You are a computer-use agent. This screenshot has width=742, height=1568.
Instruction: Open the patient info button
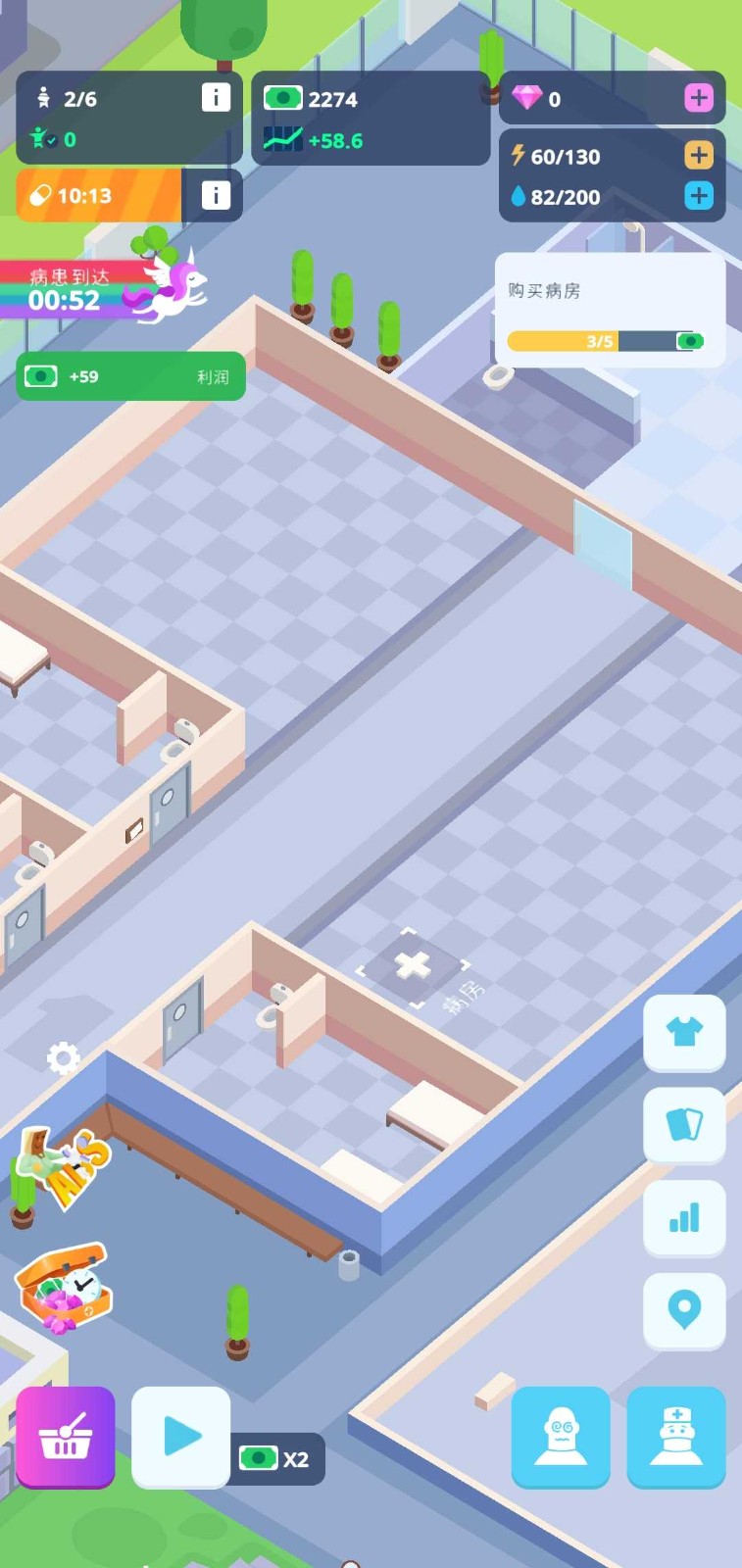click(x=216, y=97)
